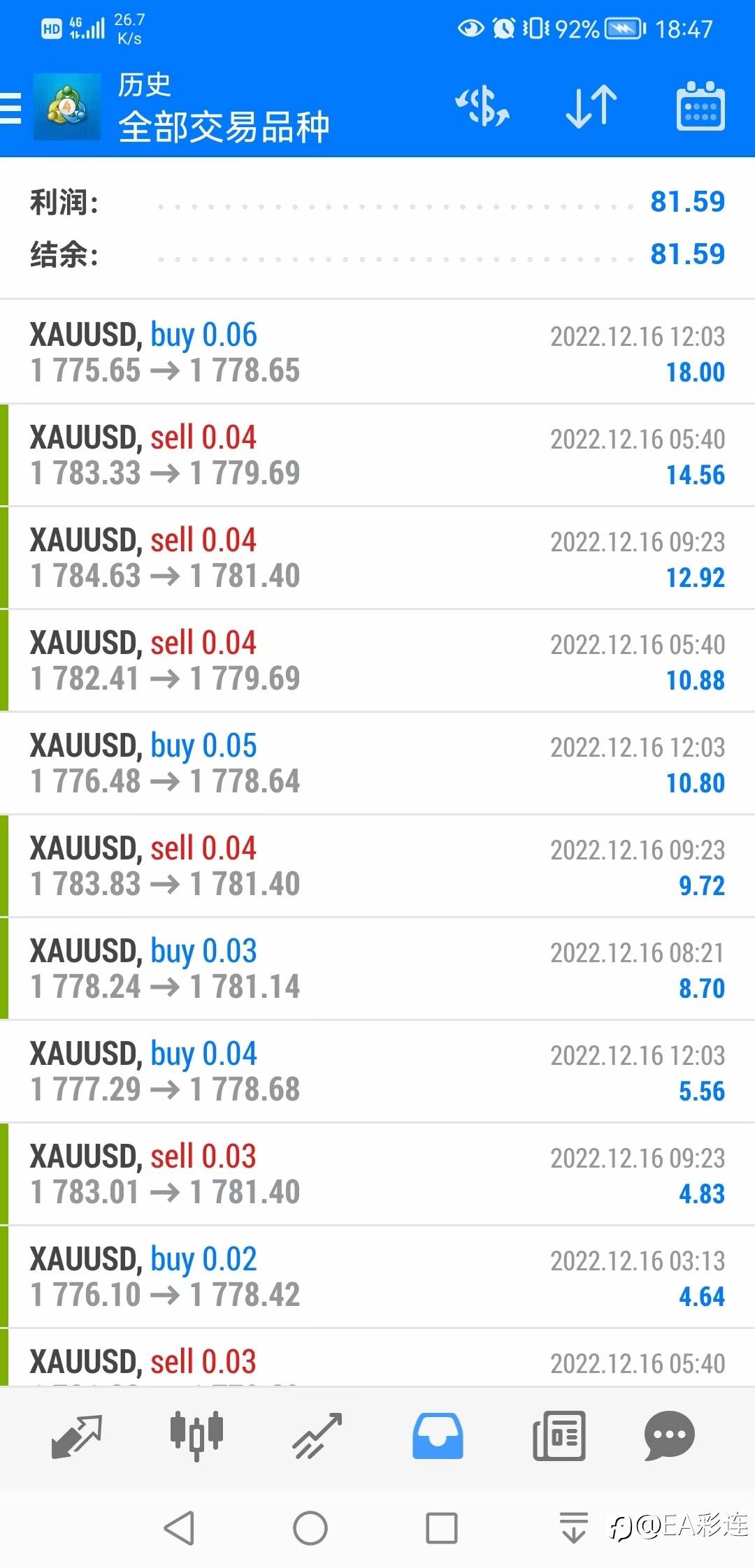The width and height of the screenshot is (755, 1568).
Task: View the sell 0.04 trade with 12.92 profit
Action: tap(377, 558)
